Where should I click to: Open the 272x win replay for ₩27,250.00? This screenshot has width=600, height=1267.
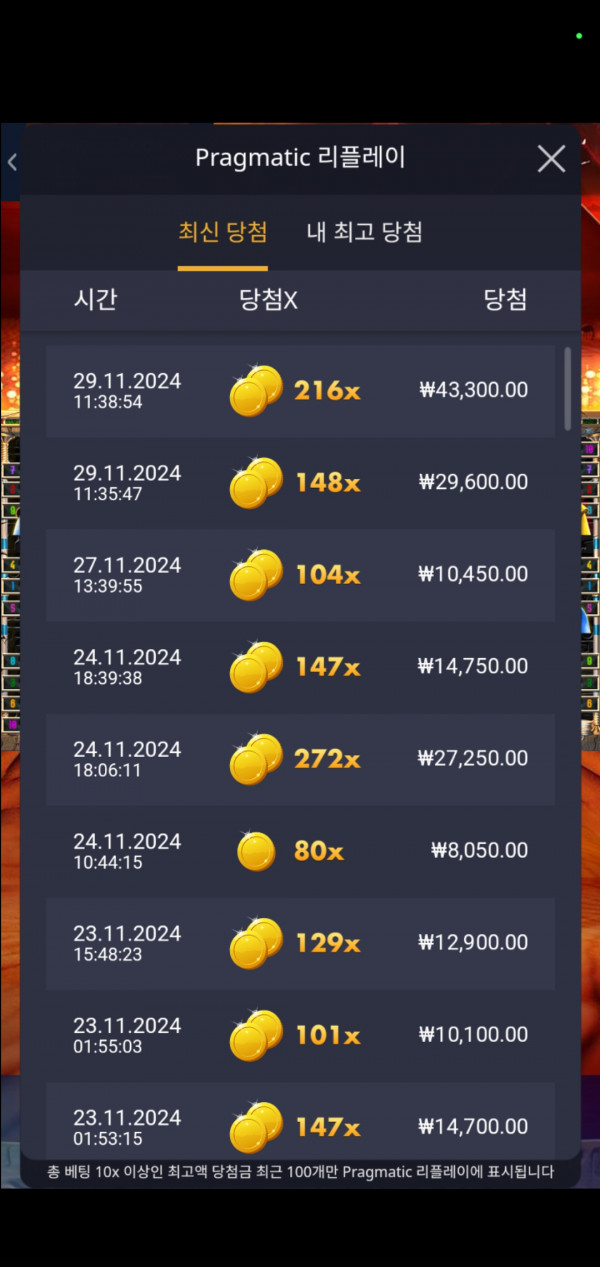tap(300, 758)
